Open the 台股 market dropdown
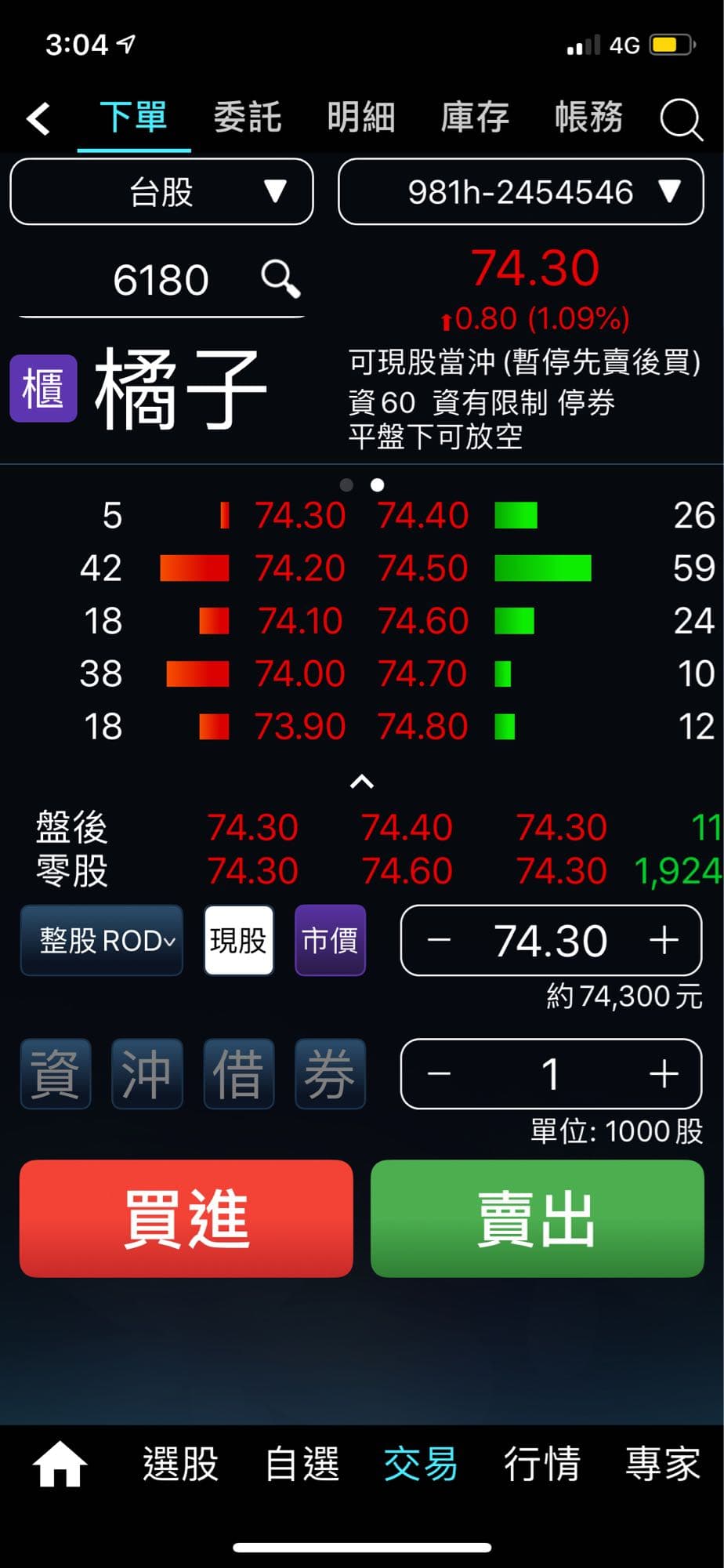724x1568 pixels. pyautogui.click(x=161, y=191)
